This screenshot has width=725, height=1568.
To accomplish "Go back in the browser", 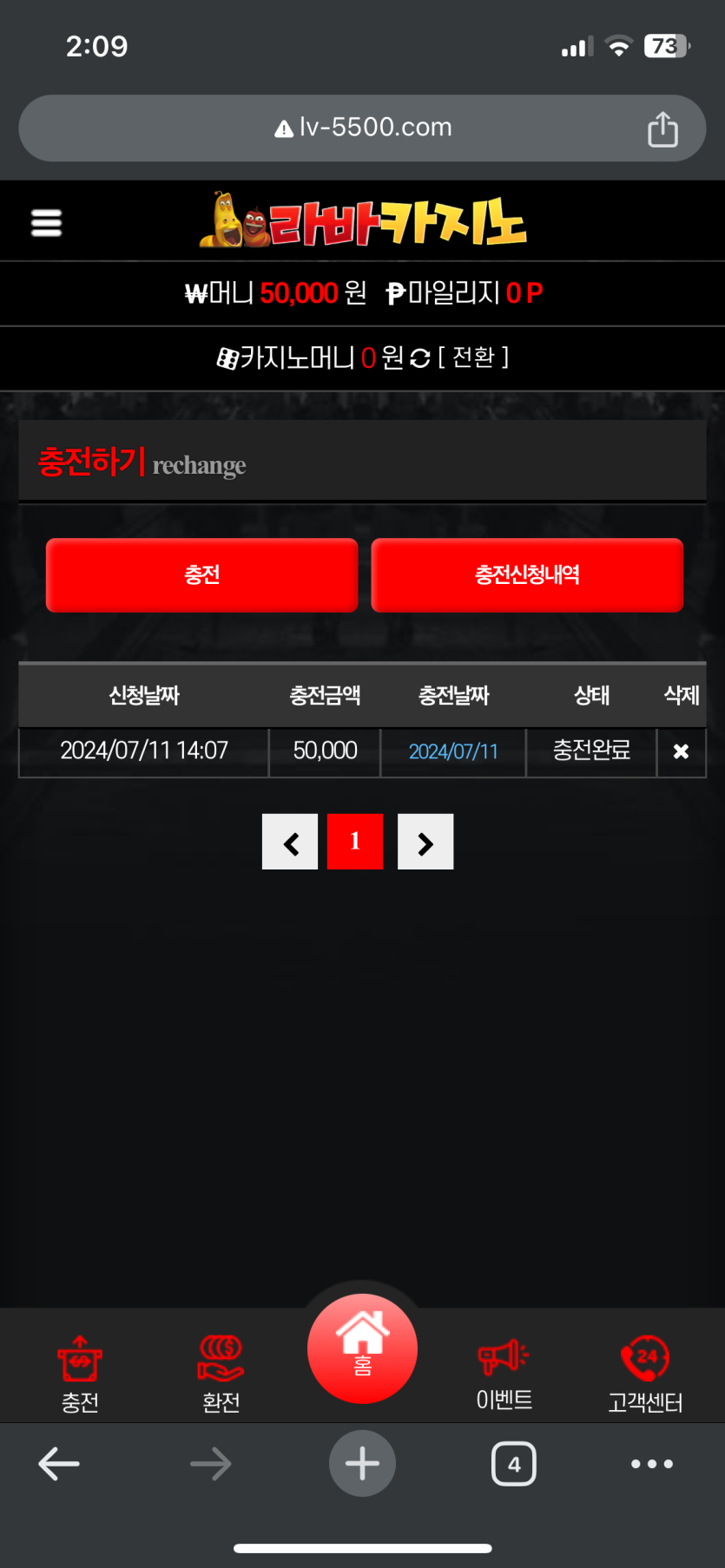I will 59,1464.
